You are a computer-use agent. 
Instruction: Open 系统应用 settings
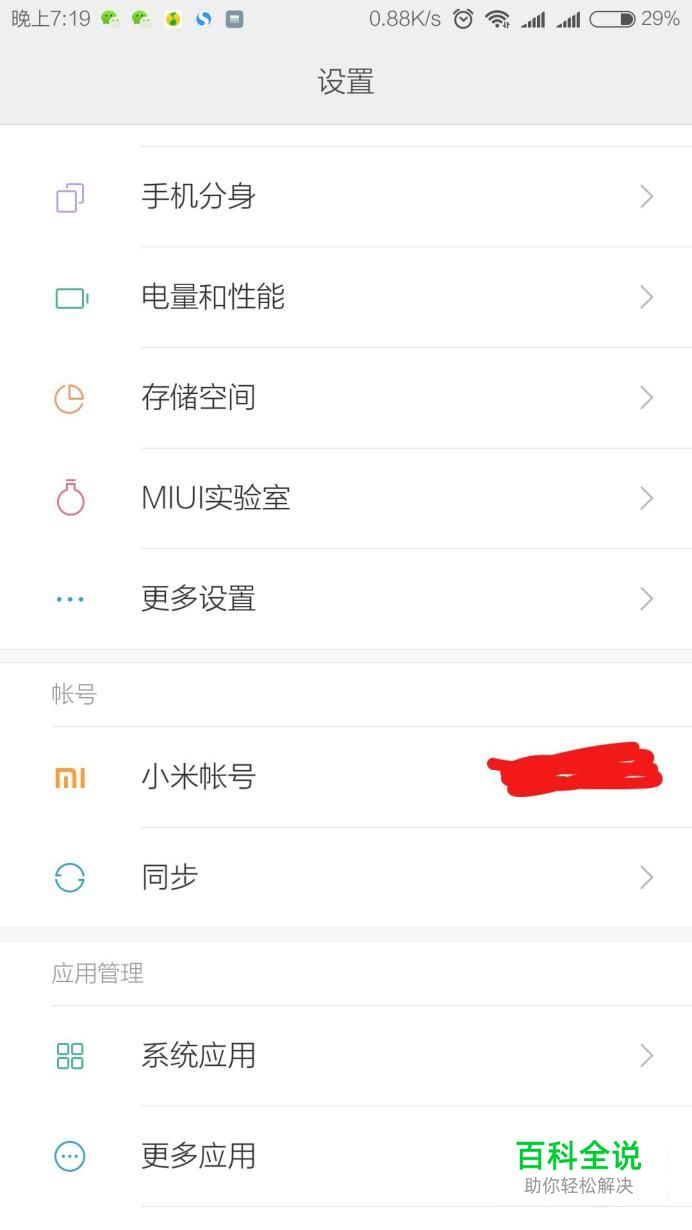346,1056
